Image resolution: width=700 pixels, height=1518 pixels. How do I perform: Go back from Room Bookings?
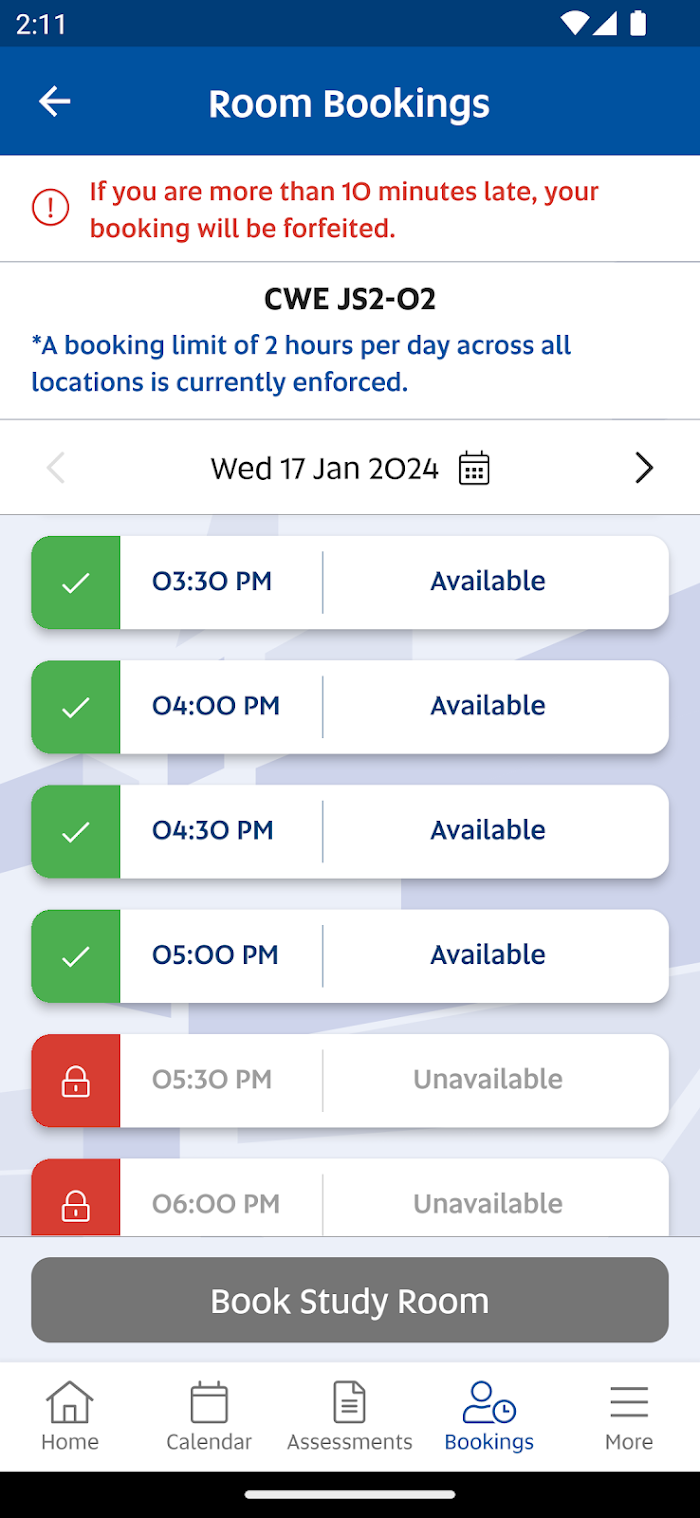(x=55, y=101)
